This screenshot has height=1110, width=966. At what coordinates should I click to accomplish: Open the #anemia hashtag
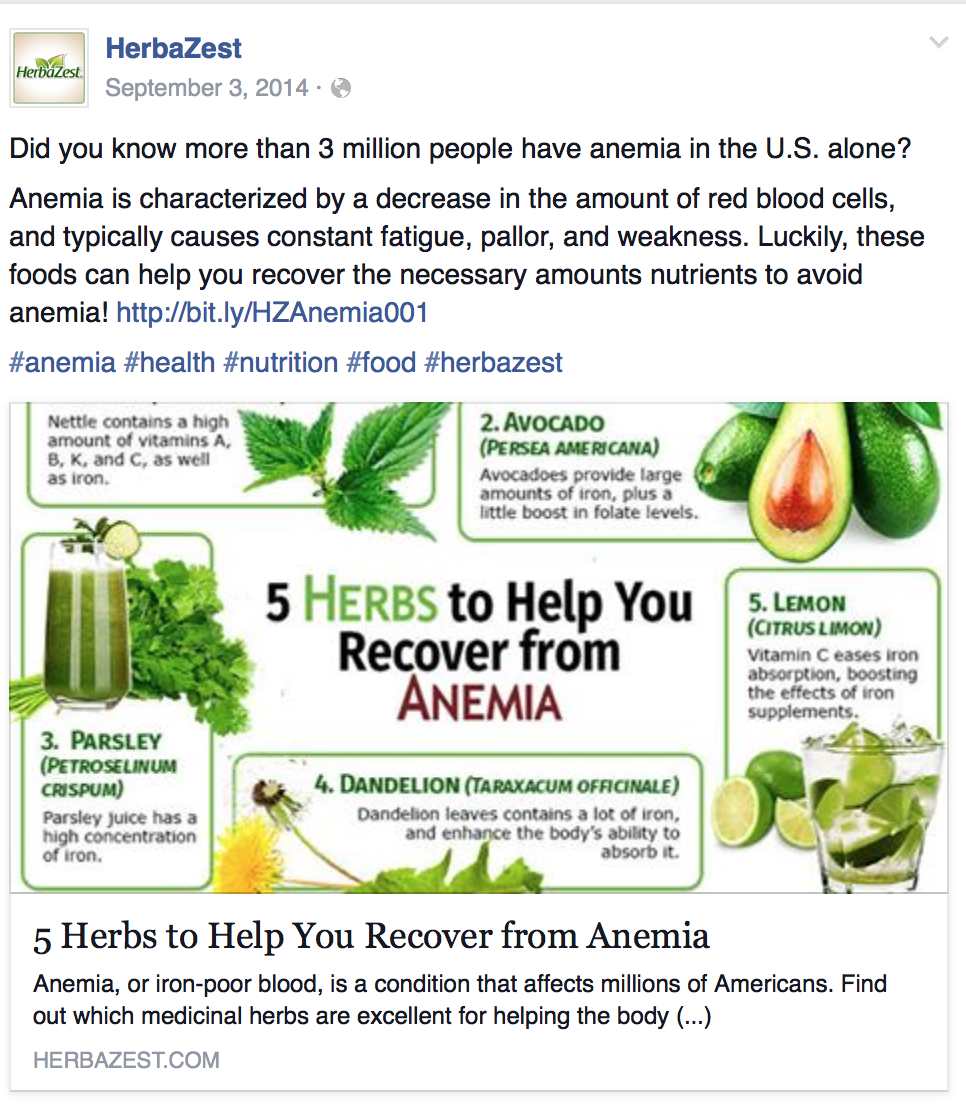[62, 362]
